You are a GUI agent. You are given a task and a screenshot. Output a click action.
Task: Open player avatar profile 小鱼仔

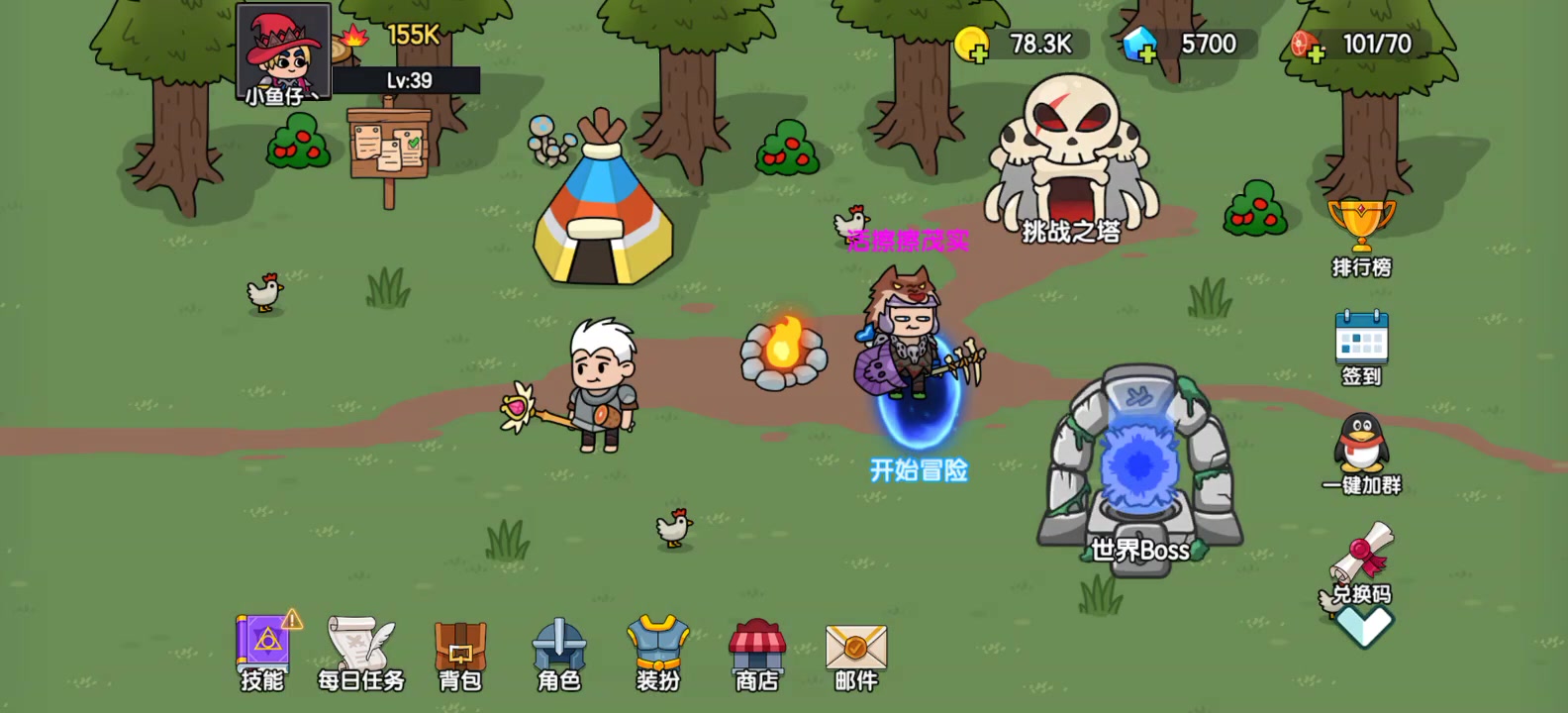(x=284, y=51)
